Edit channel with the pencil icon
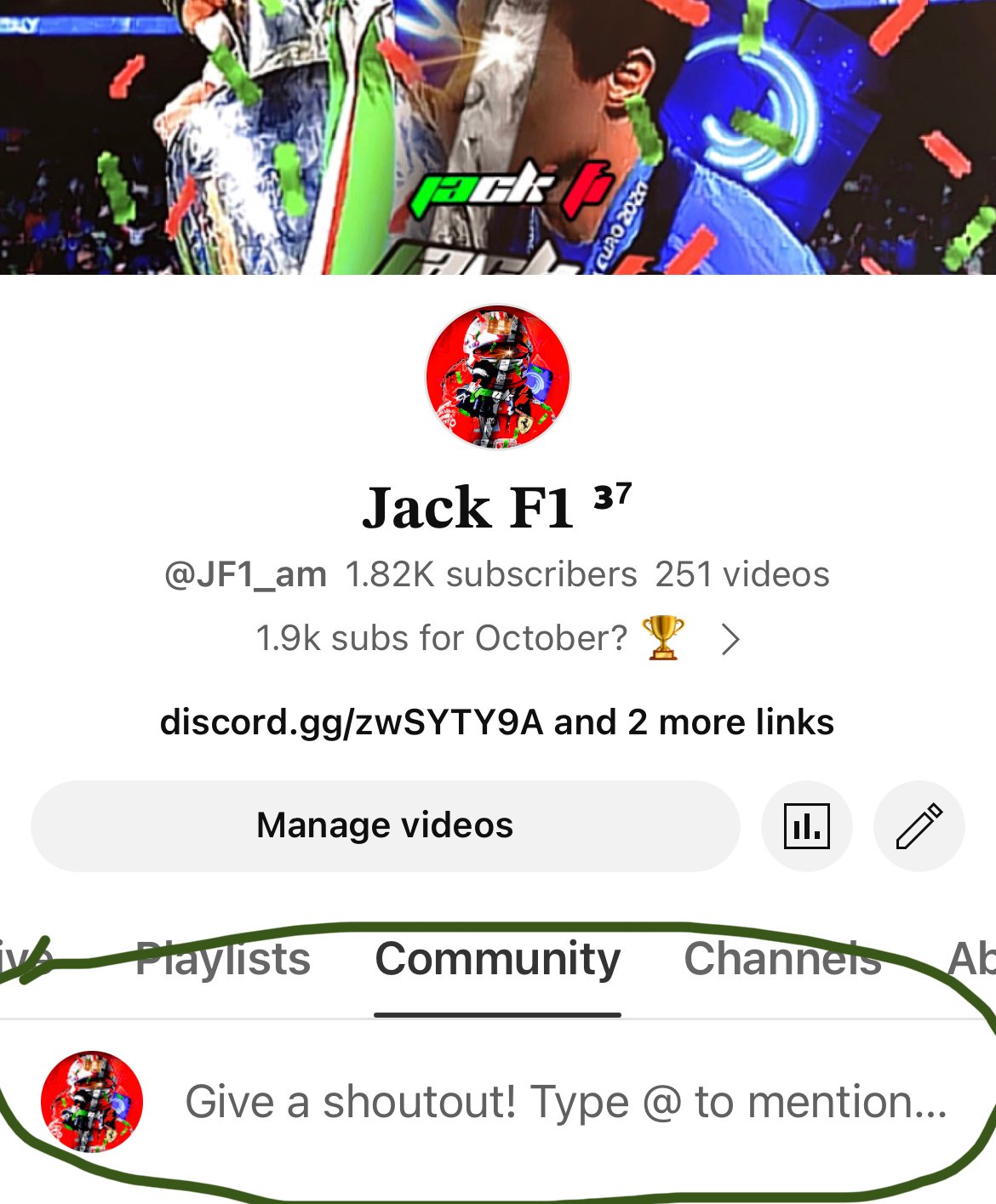 (x=919, y=825)
